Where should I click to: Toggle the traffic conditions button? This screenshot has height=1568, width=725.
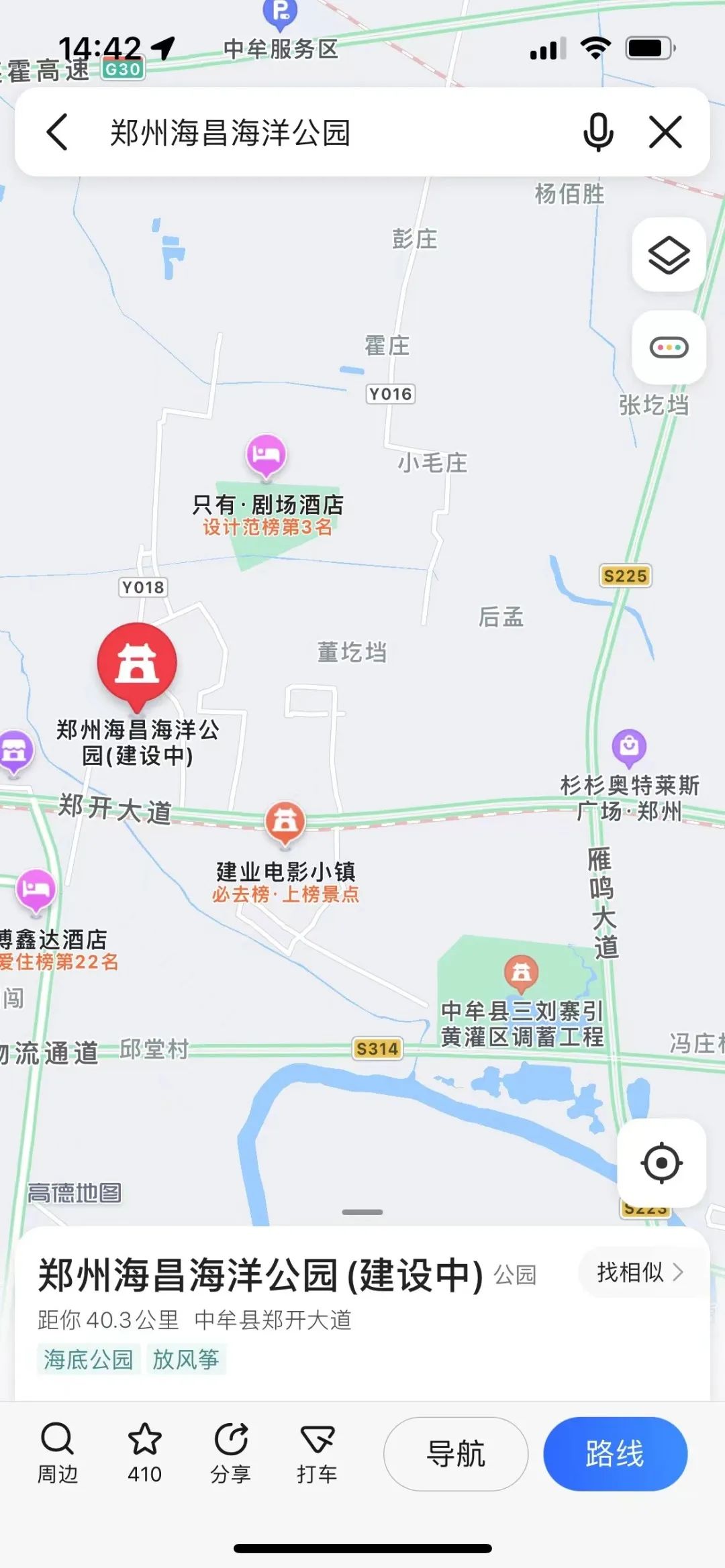(x=669, y=348)
